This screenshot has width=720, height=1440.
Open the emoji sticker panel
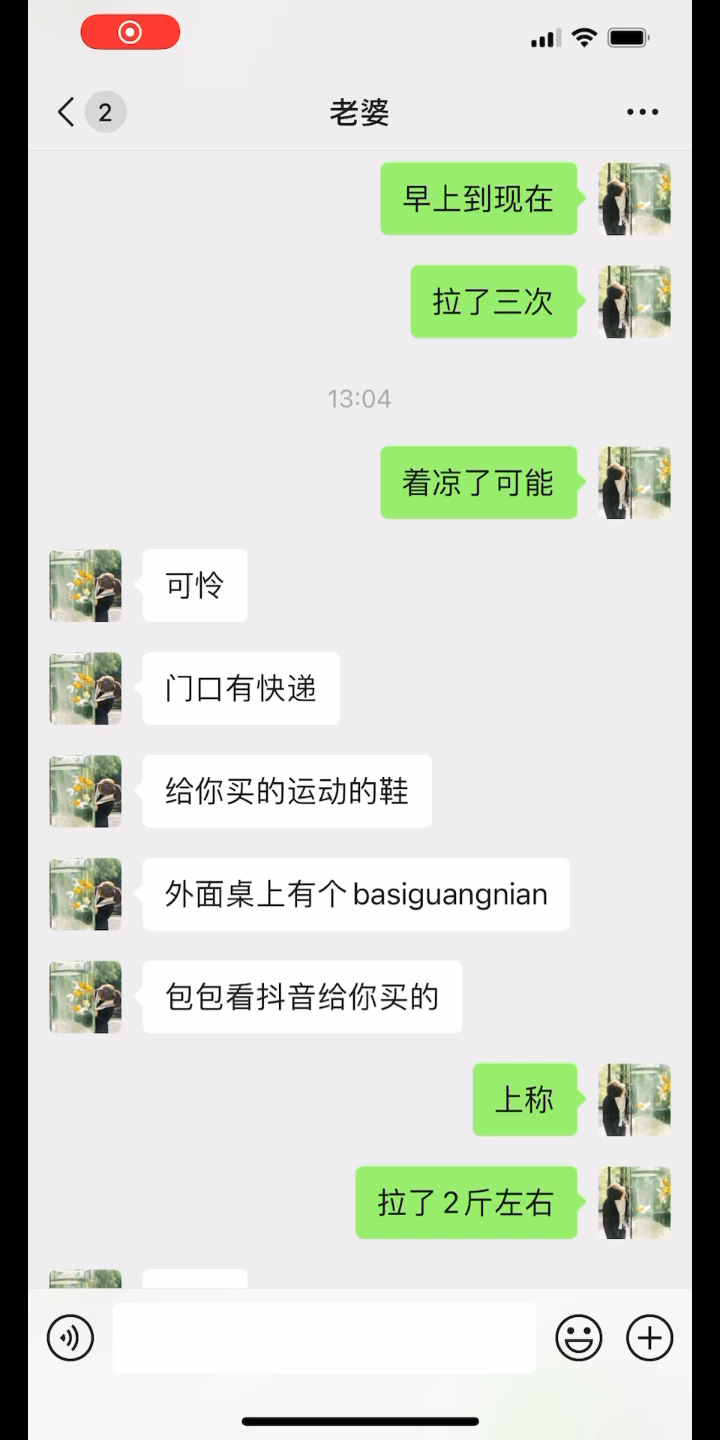(579, 1338)
